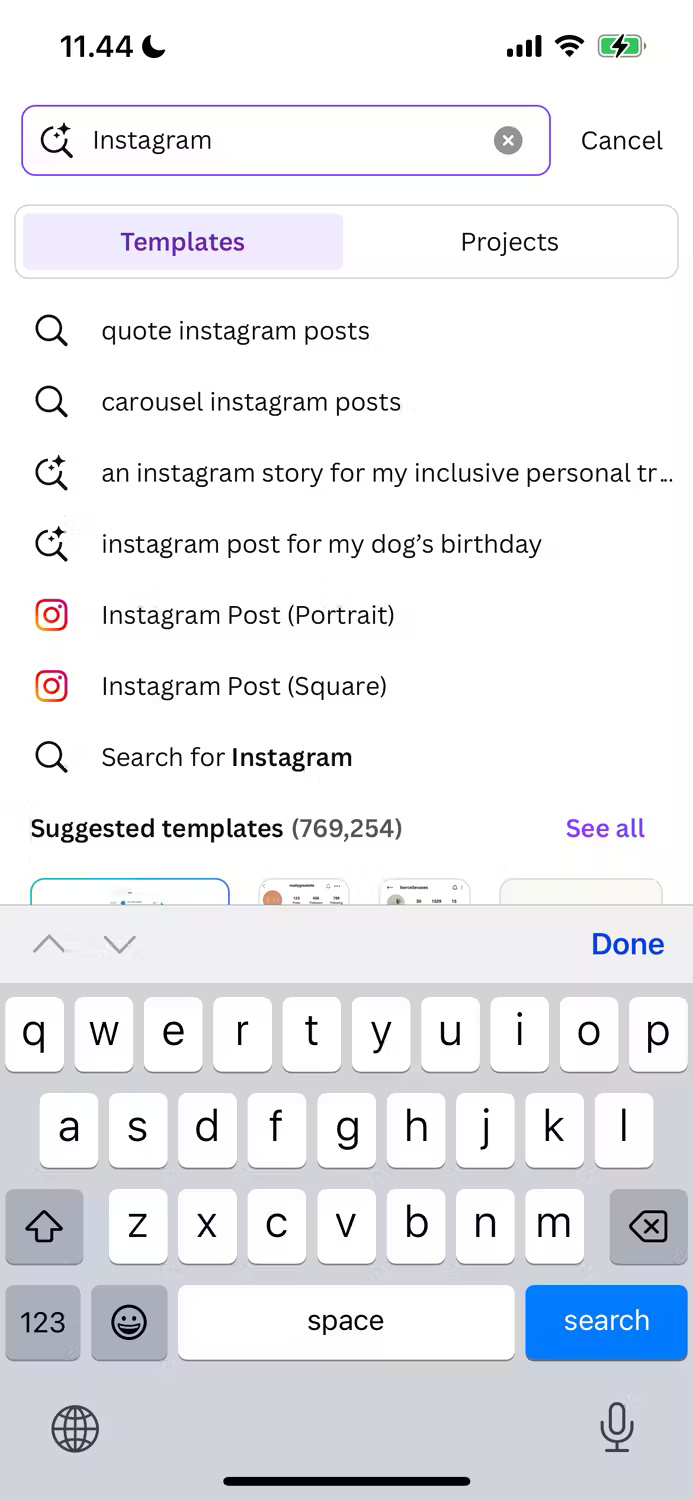
Task: See all suggested templates
Action: click(604, 828)
